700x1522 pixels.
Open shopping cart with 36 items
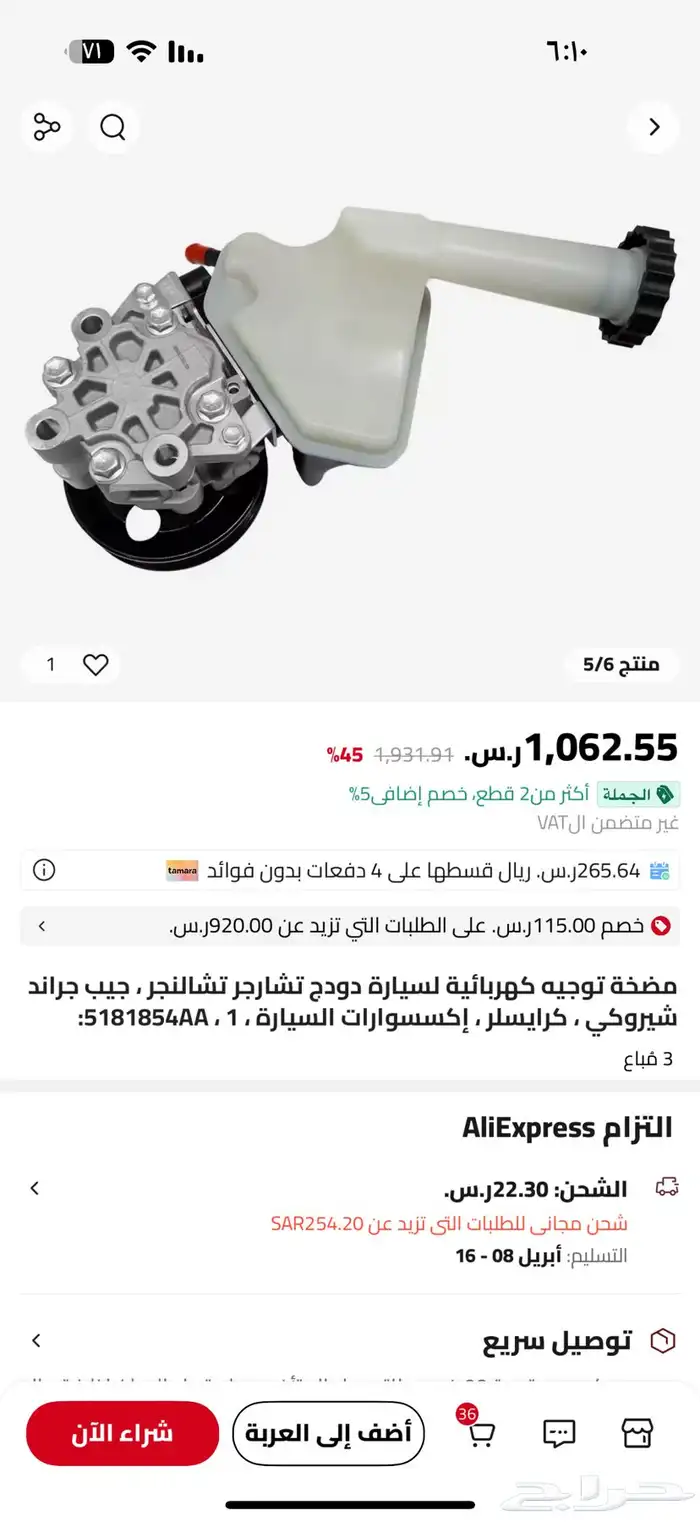pos(480,1434)
